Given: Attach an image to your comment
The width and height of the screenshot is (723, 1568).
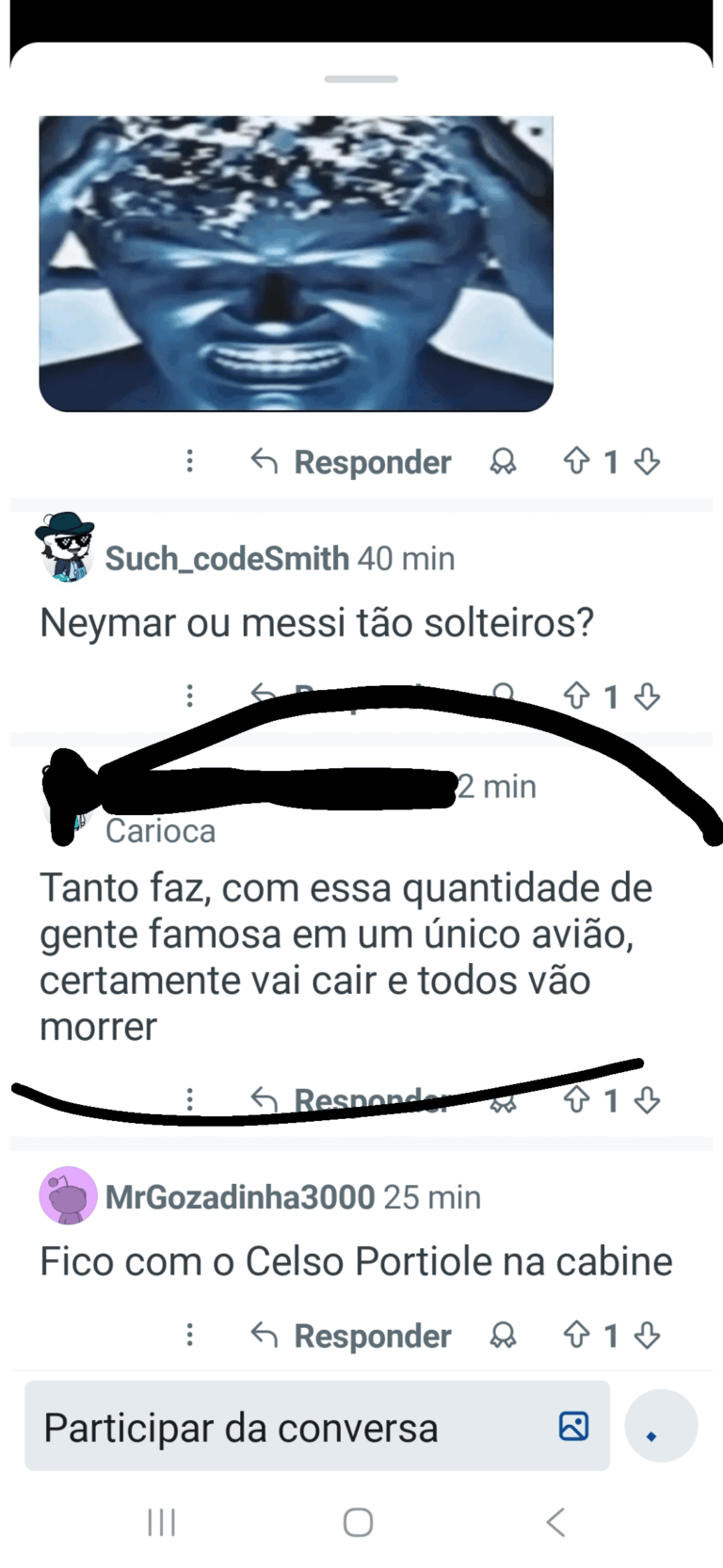Looking at the screenshot, I should tap(573, 1426).
